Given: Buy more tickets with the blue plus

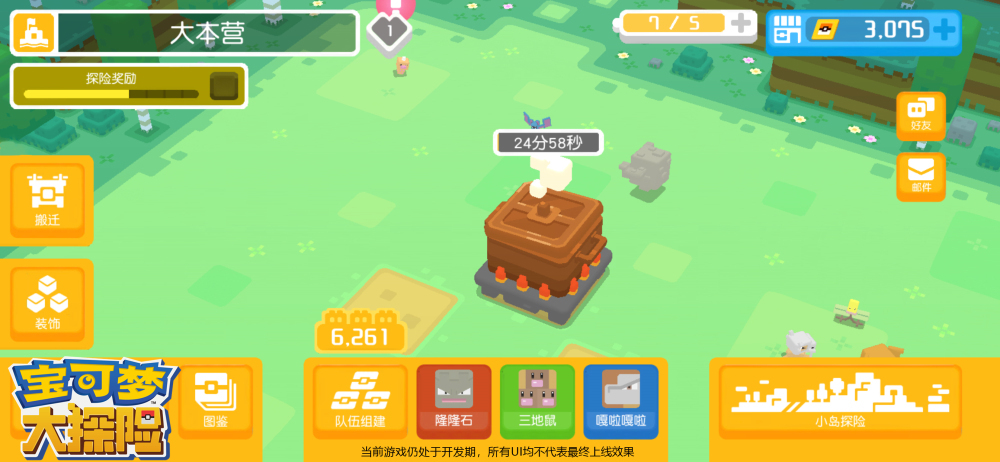Looking at the screenshot, I should click(943, 30).
